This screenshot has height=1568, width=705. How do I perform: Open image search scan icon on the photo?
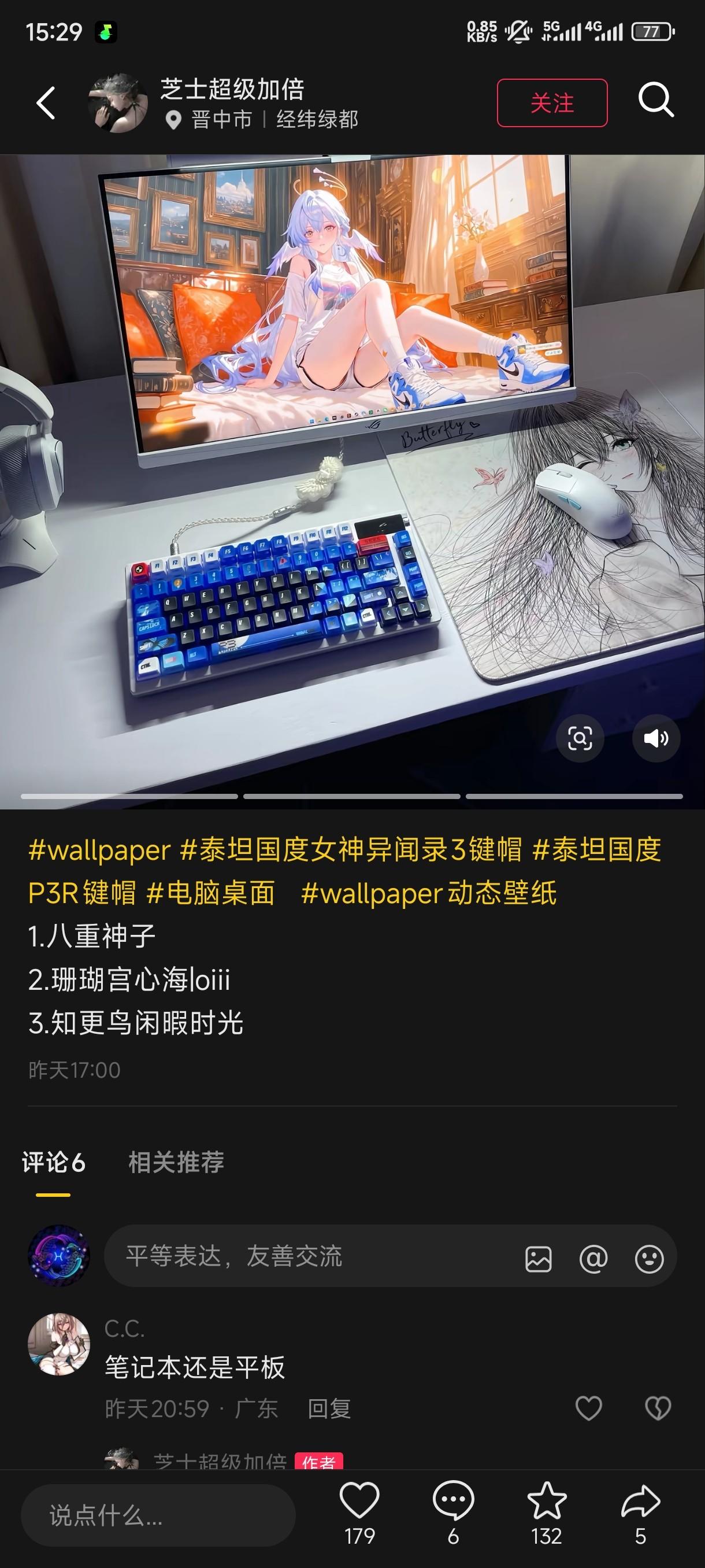pyautogui.click(x=580, y=738)
